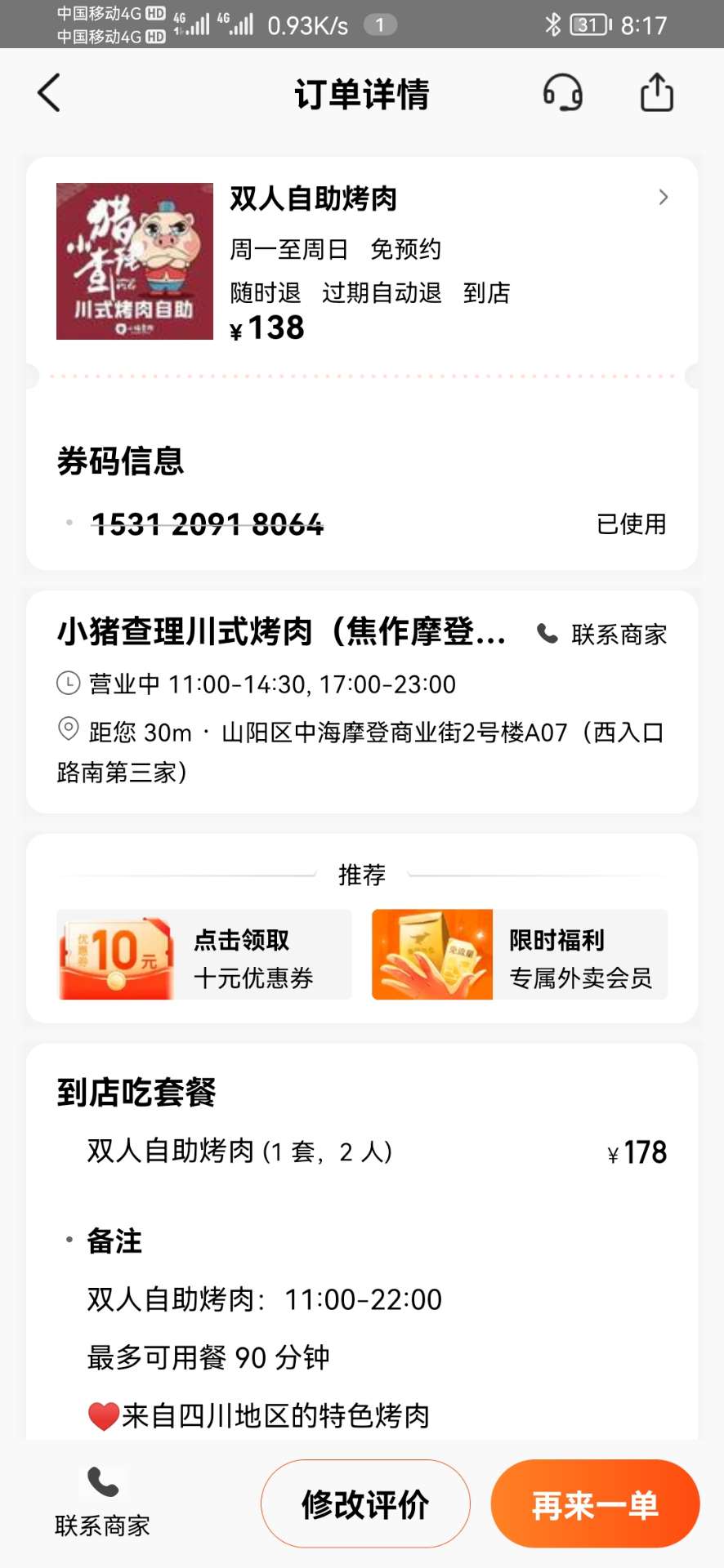Claim the 十元优惠券 coupon
The image size is (724, 1568).
(x=204, y=955)
